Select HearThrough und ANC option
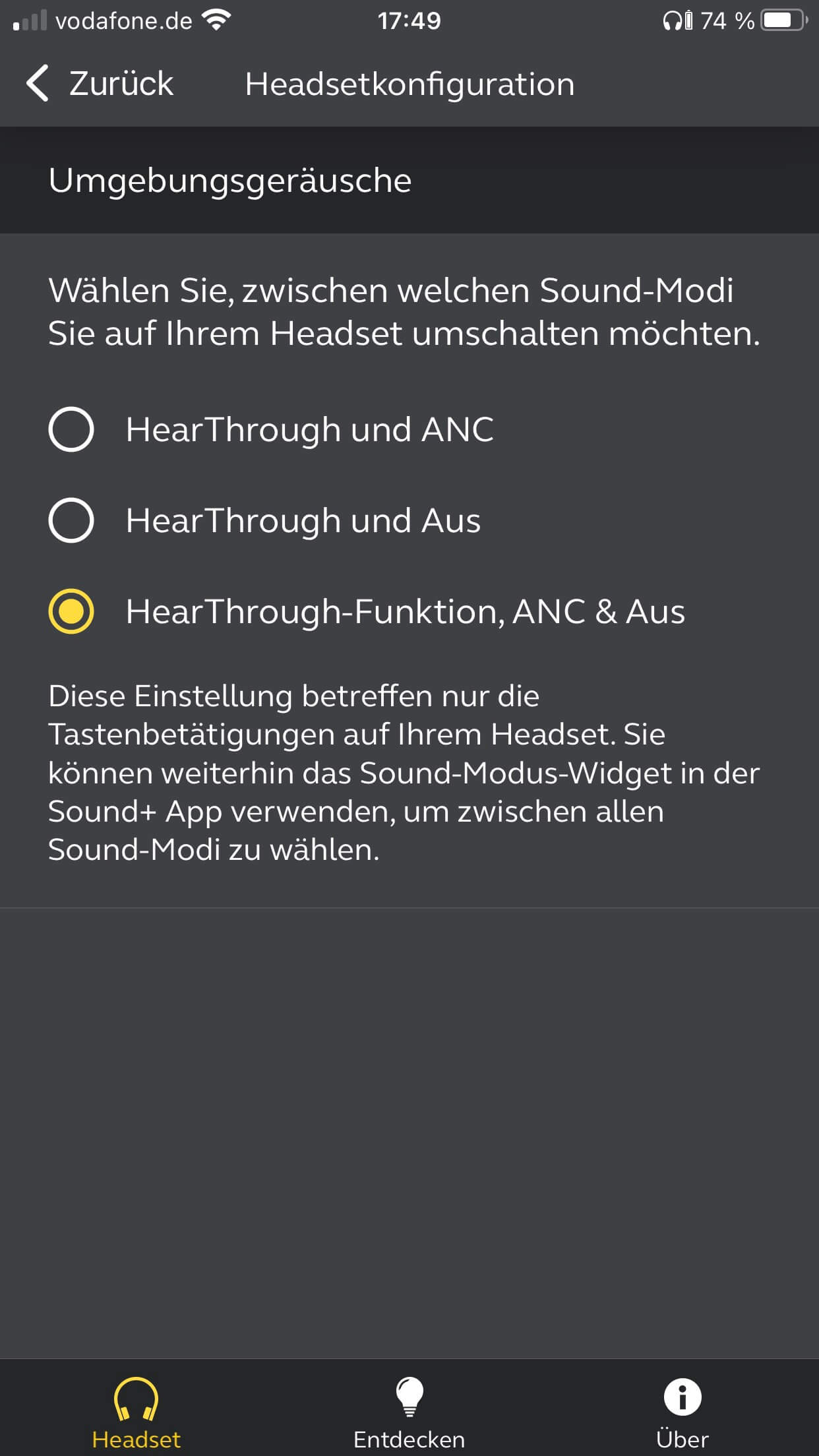The height and width of the screenshot is (1456, 819). pos(71,429)
